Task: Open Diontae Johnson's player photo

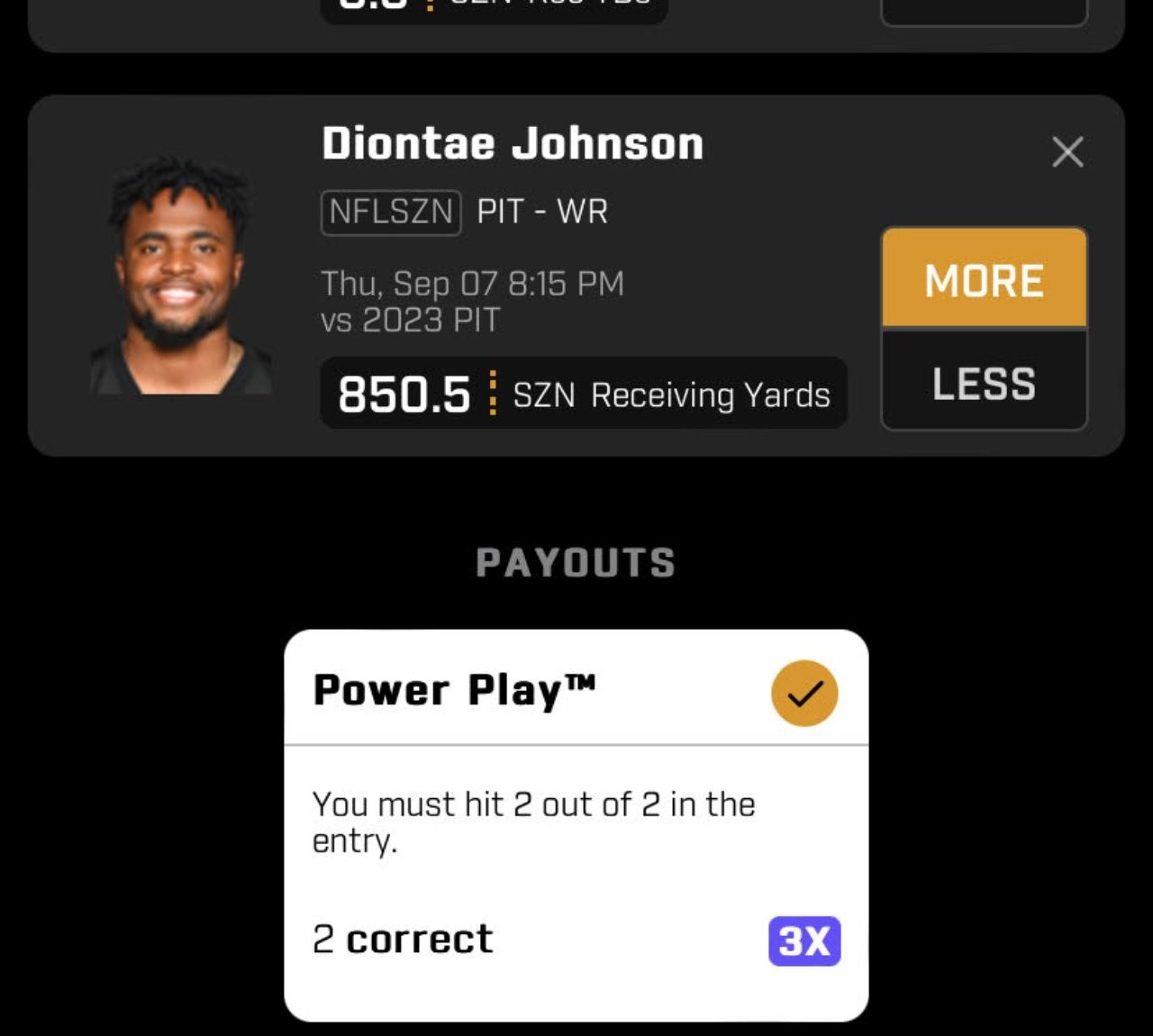Action: [180, 276]
